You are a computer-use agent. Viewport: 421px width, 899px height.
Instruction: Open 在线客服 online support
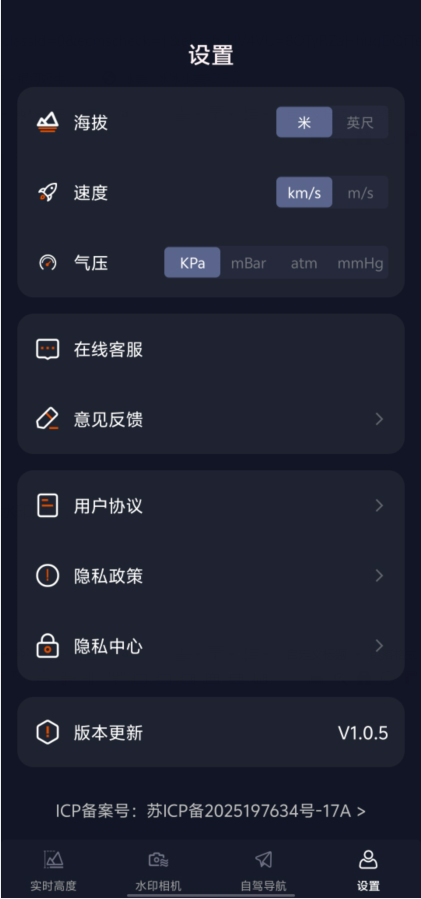210,349
